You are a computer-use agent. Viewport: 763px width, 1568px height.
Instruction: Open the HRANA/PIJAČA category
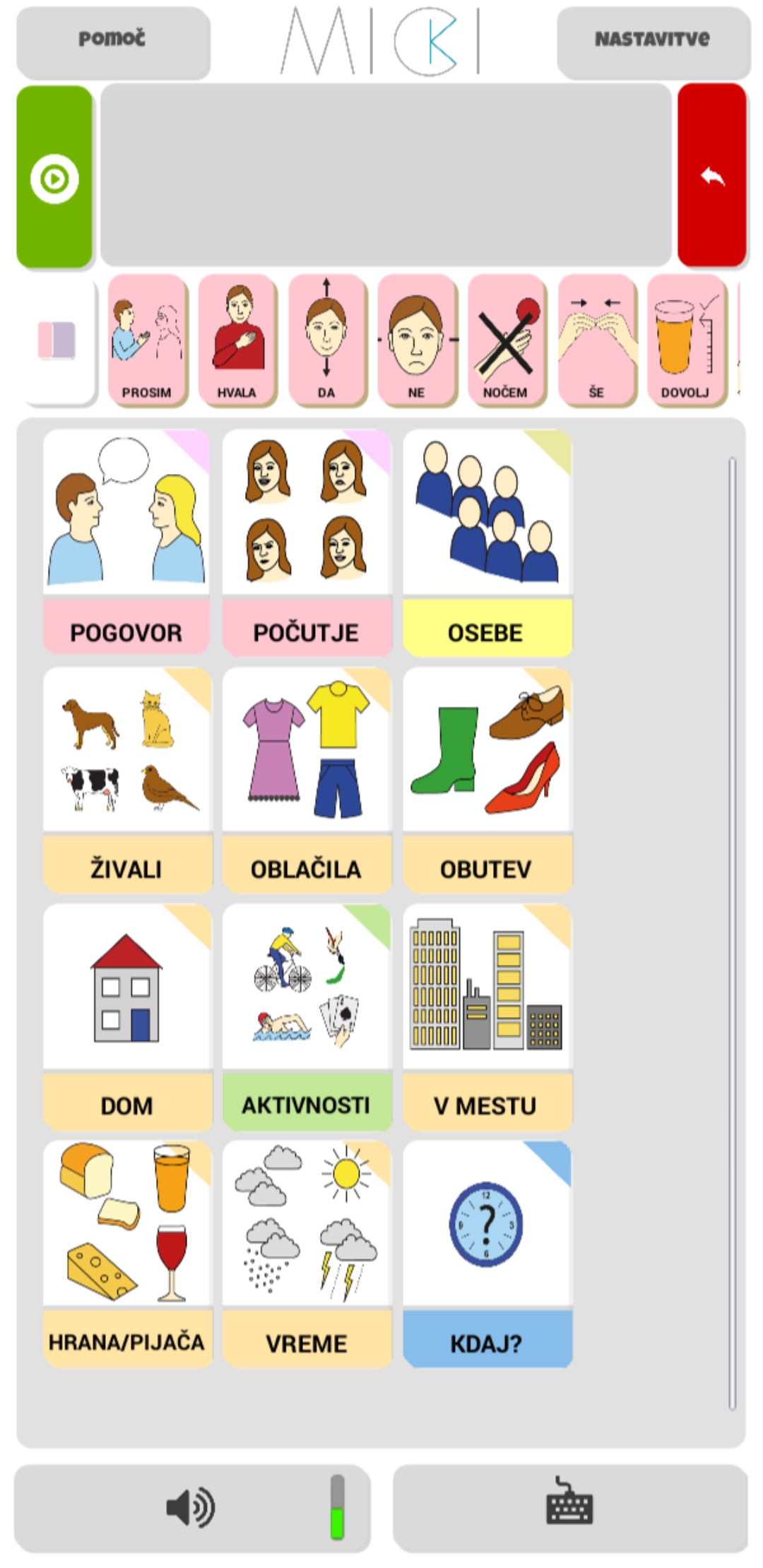[x=126, y=1254]
